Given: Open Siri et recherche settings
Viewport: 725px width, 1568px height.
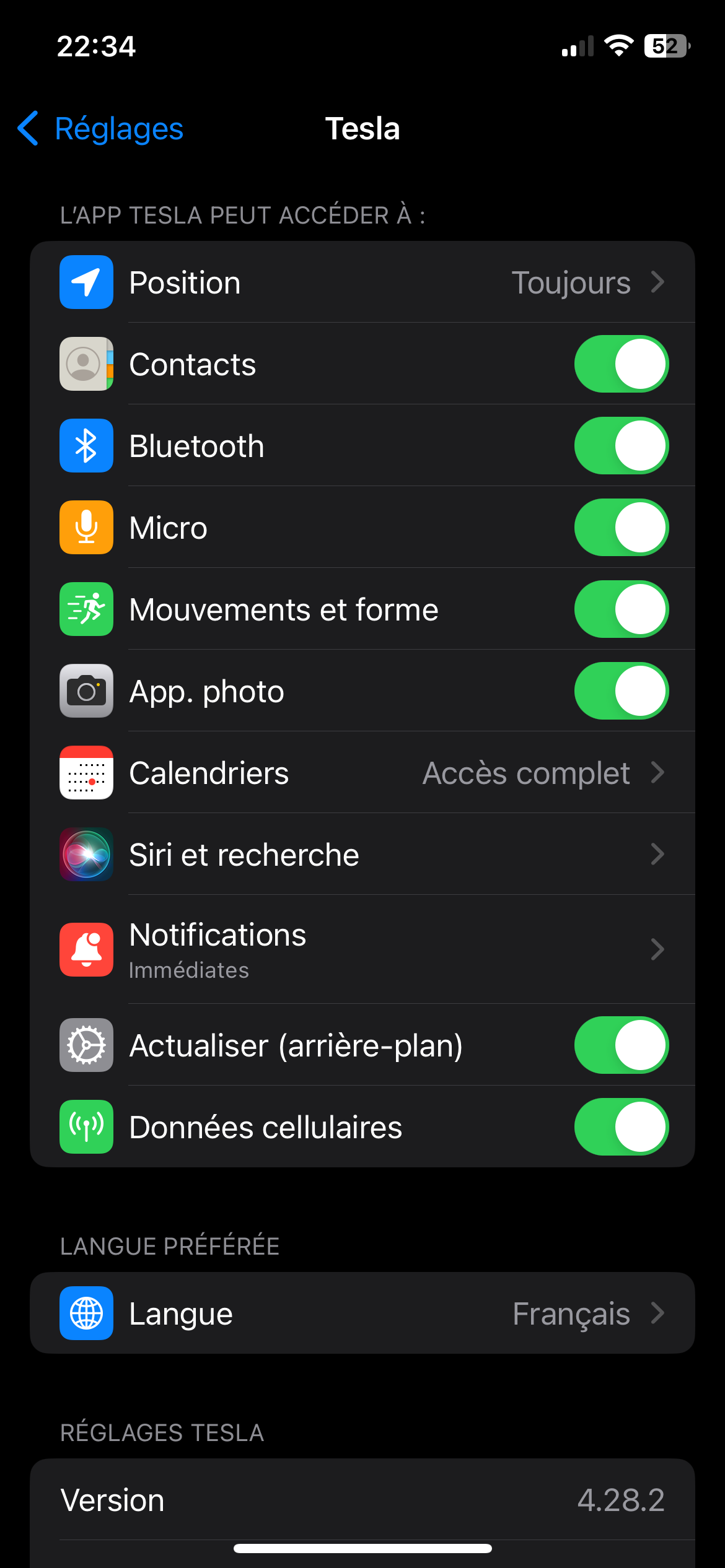Looking at the screenshot, I should 362,855.
